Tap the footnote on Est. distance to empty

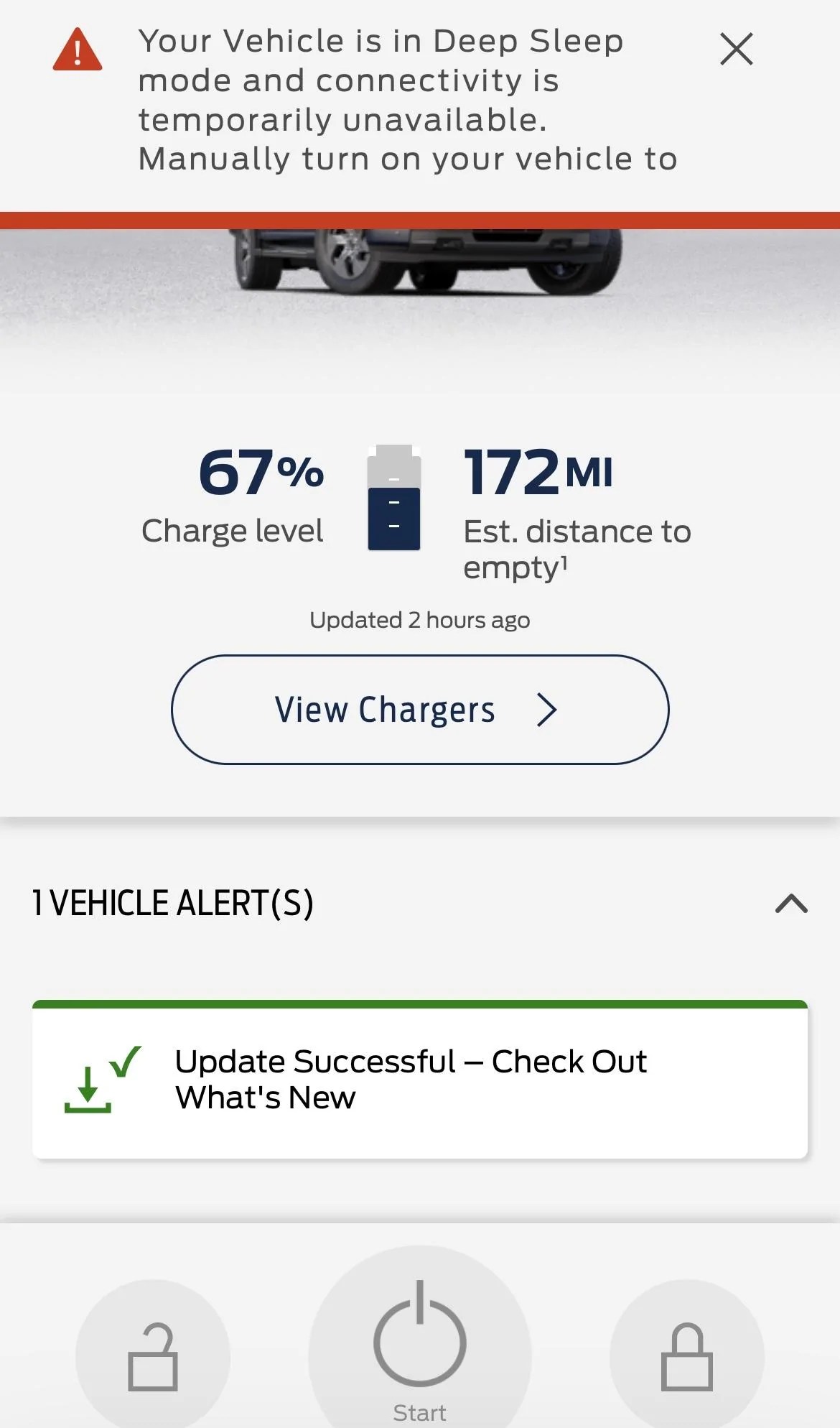tap(564, 563)
